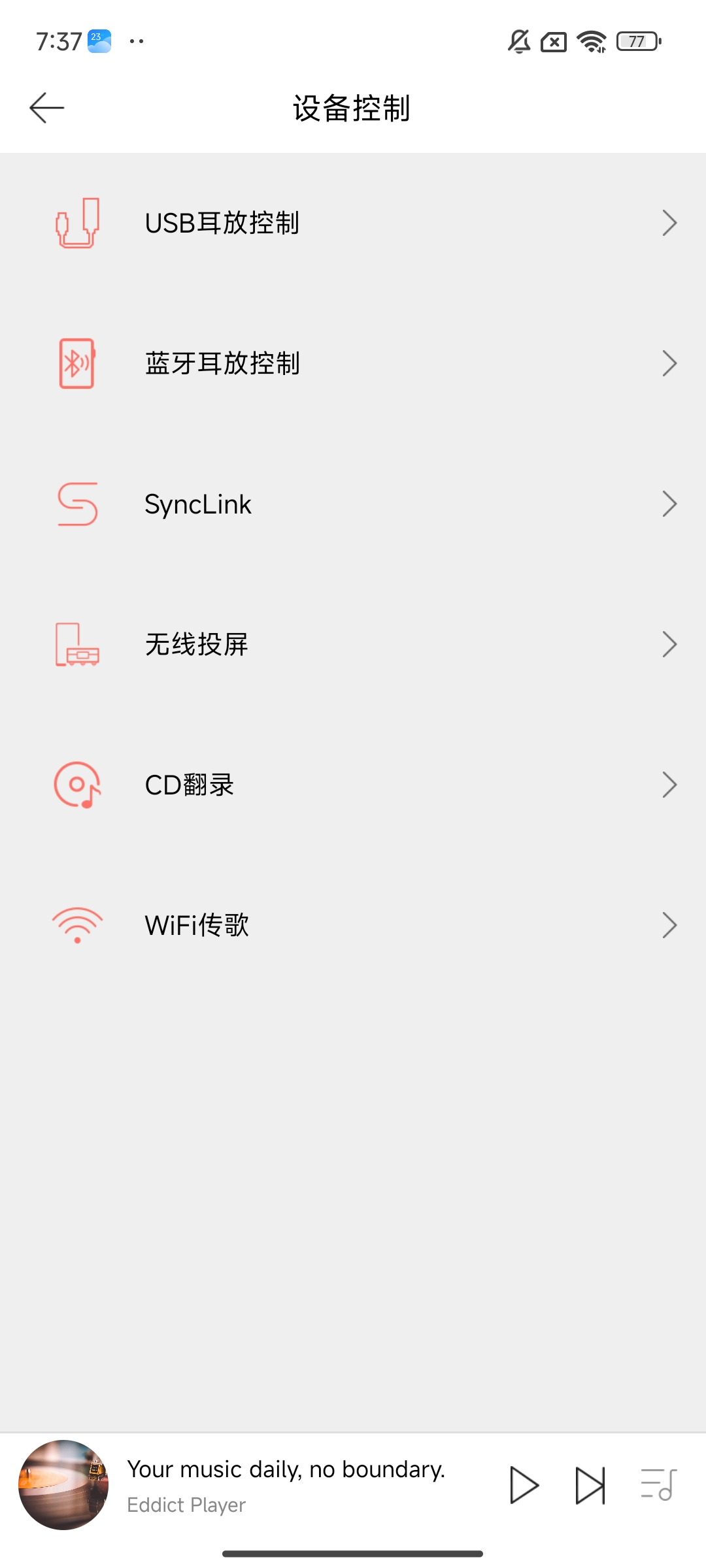Open 无线投屏 screen casting
Screen dimensions: 706x1568
click(353, 645)
